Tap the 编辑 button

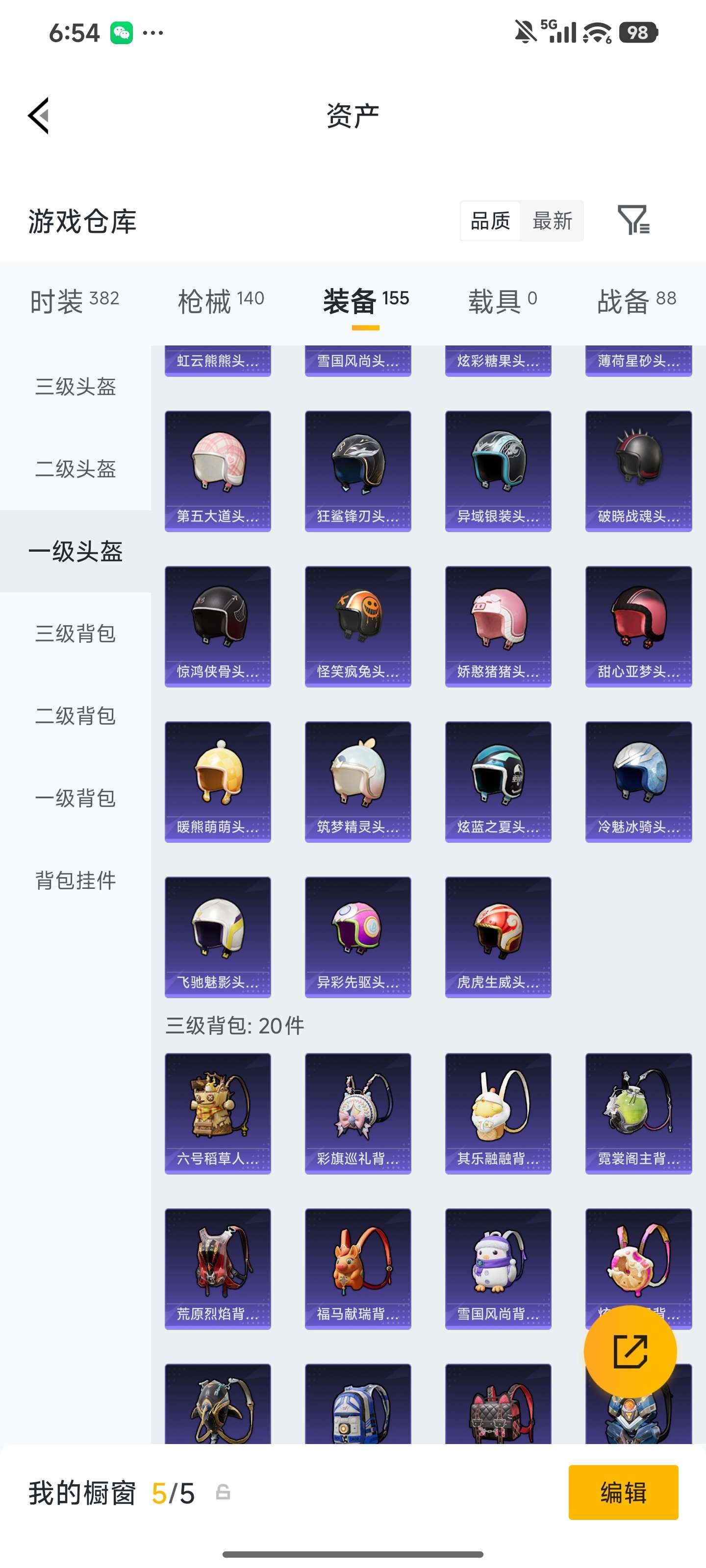click(623, 1493)
